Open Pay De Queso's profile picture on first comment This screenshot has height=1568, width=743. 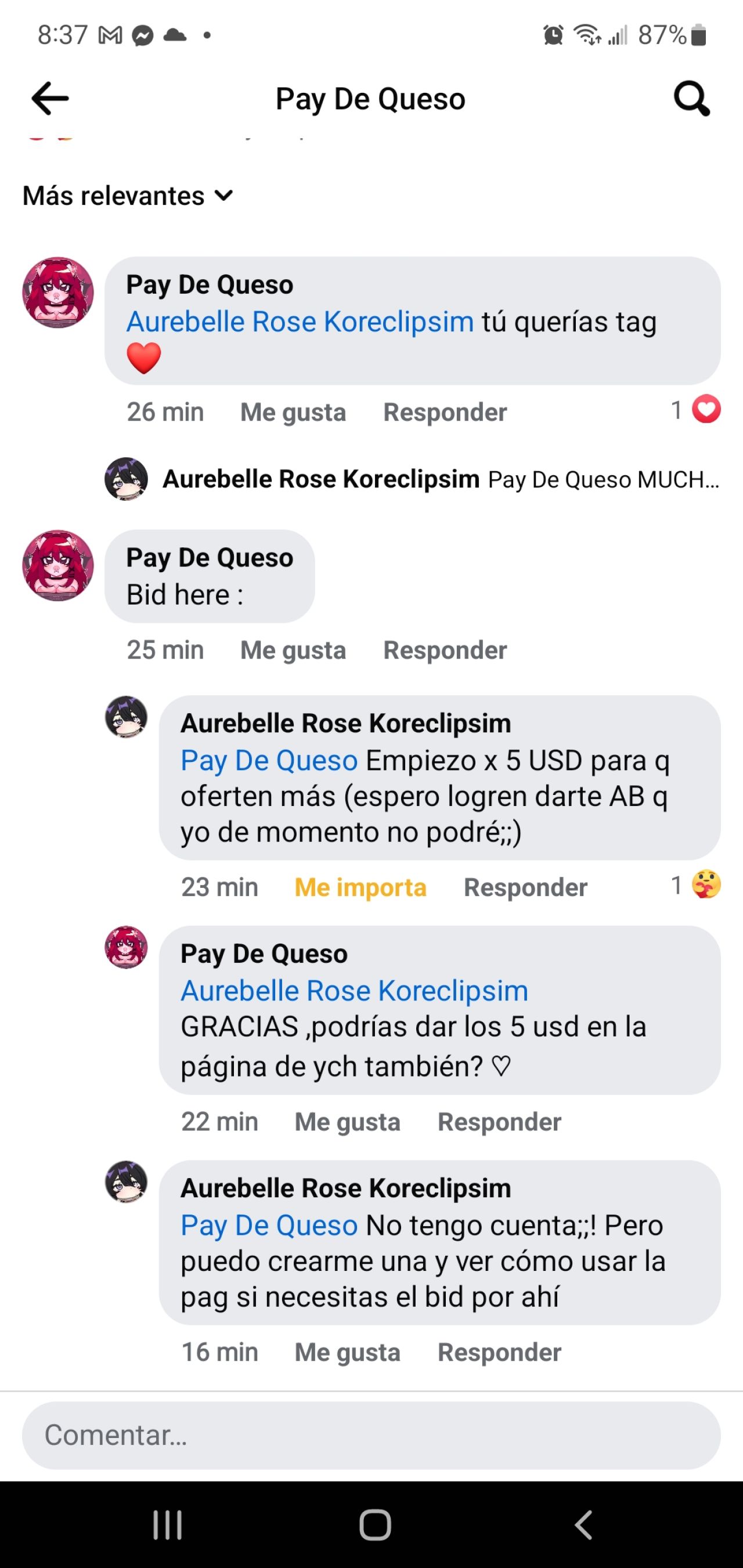pyautogui.click(x=58, y=292)
